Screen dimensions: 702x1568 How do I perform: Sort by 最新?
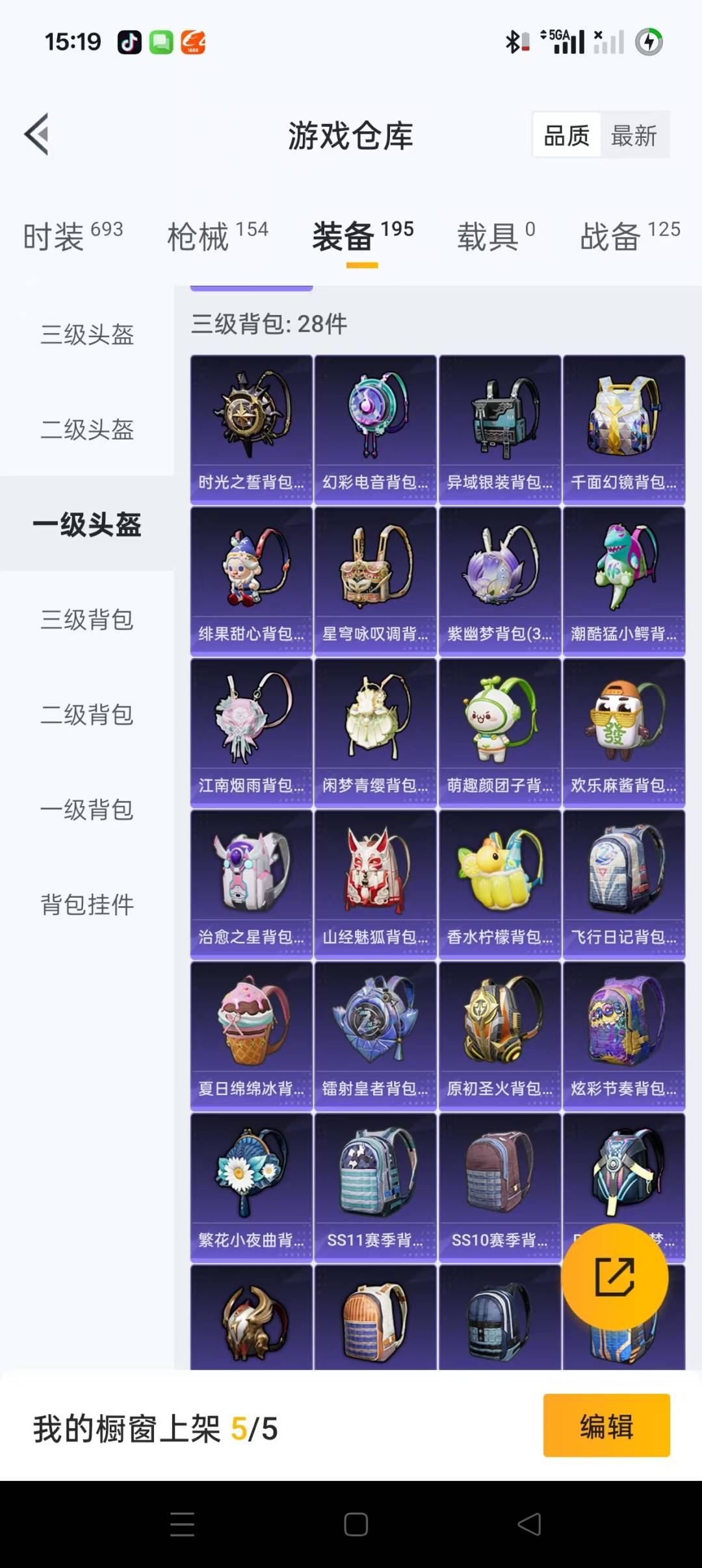coord(634,135)
